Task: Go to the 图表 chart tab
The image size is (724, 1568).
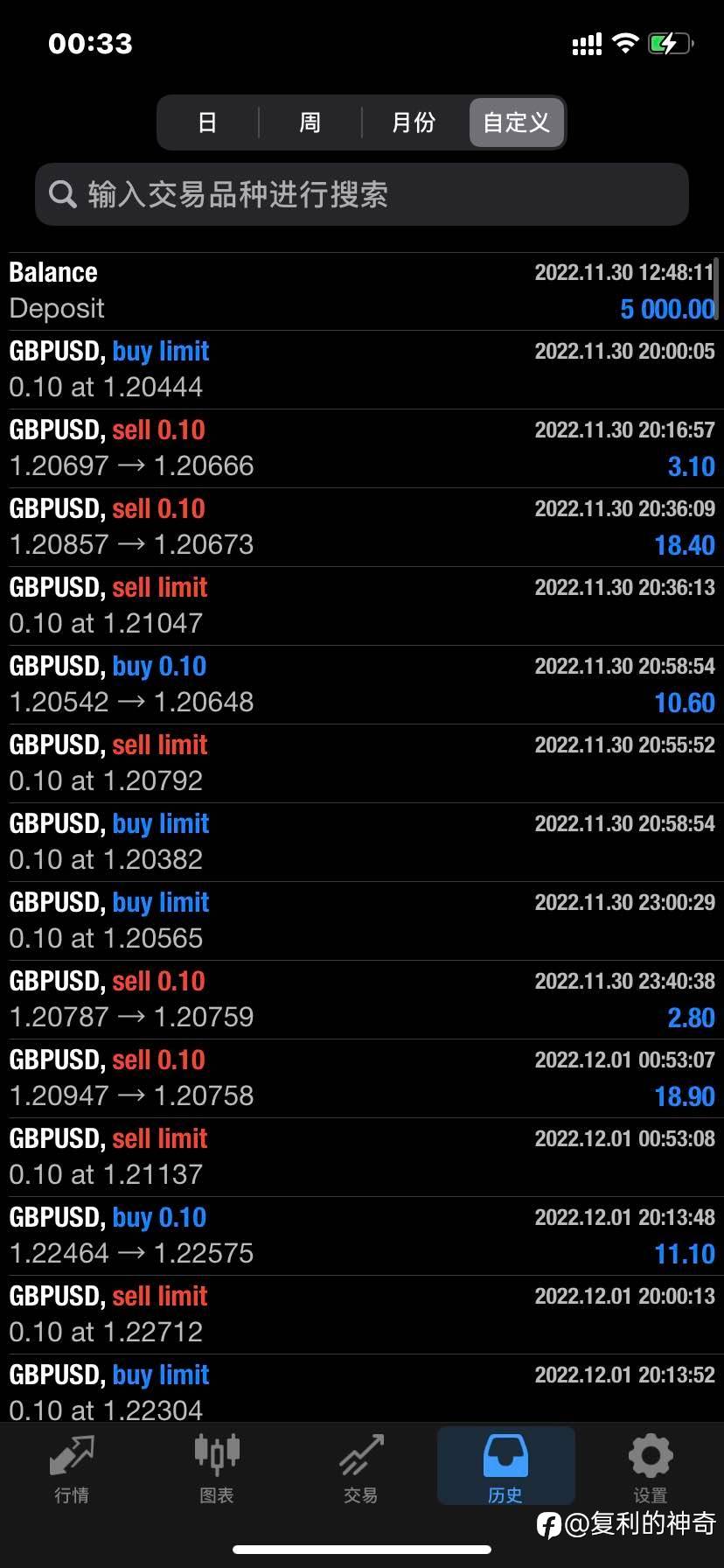Action: tap(216, 1468)
